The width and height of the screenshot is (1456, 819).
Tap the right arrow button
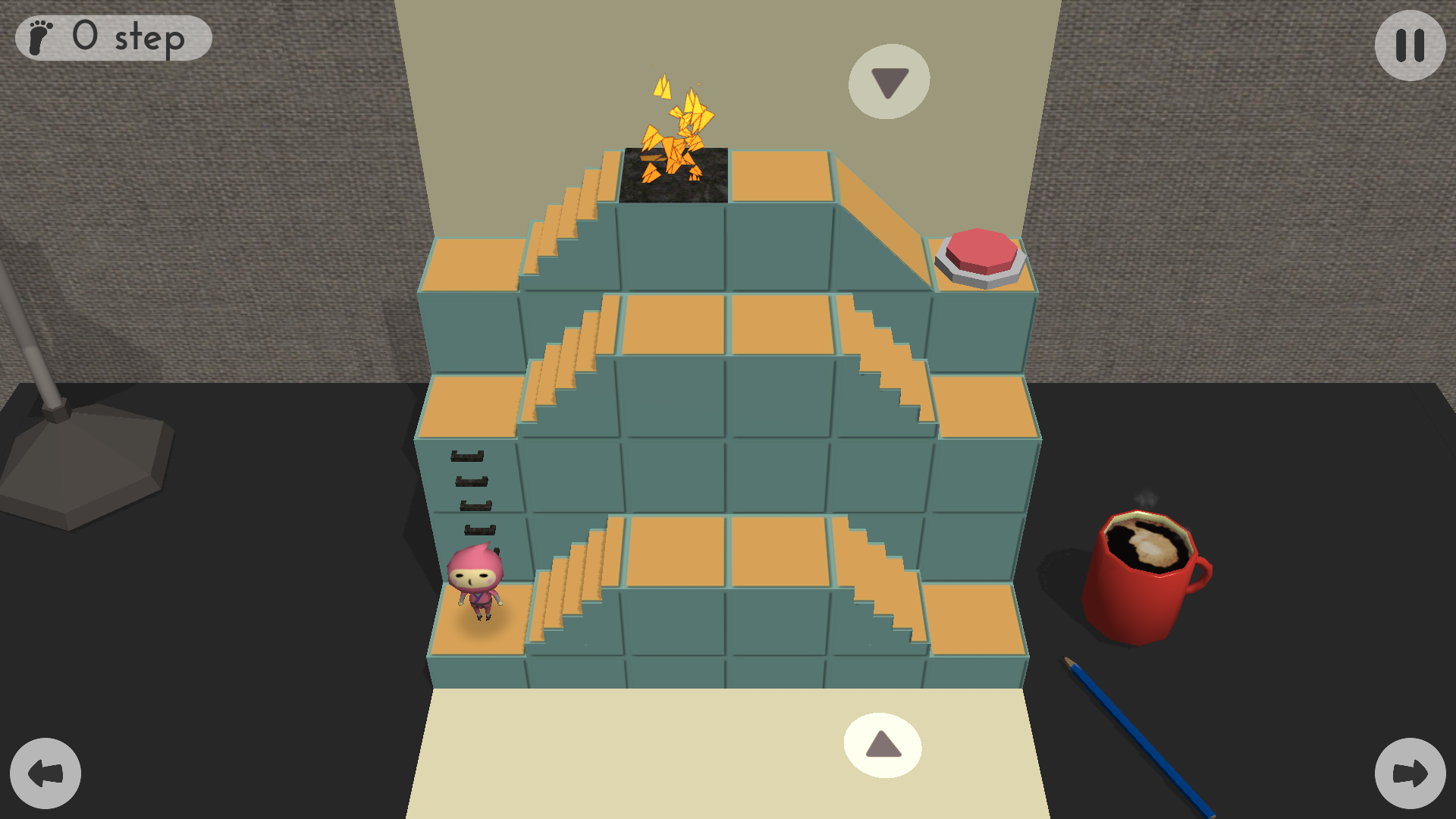1410,773
